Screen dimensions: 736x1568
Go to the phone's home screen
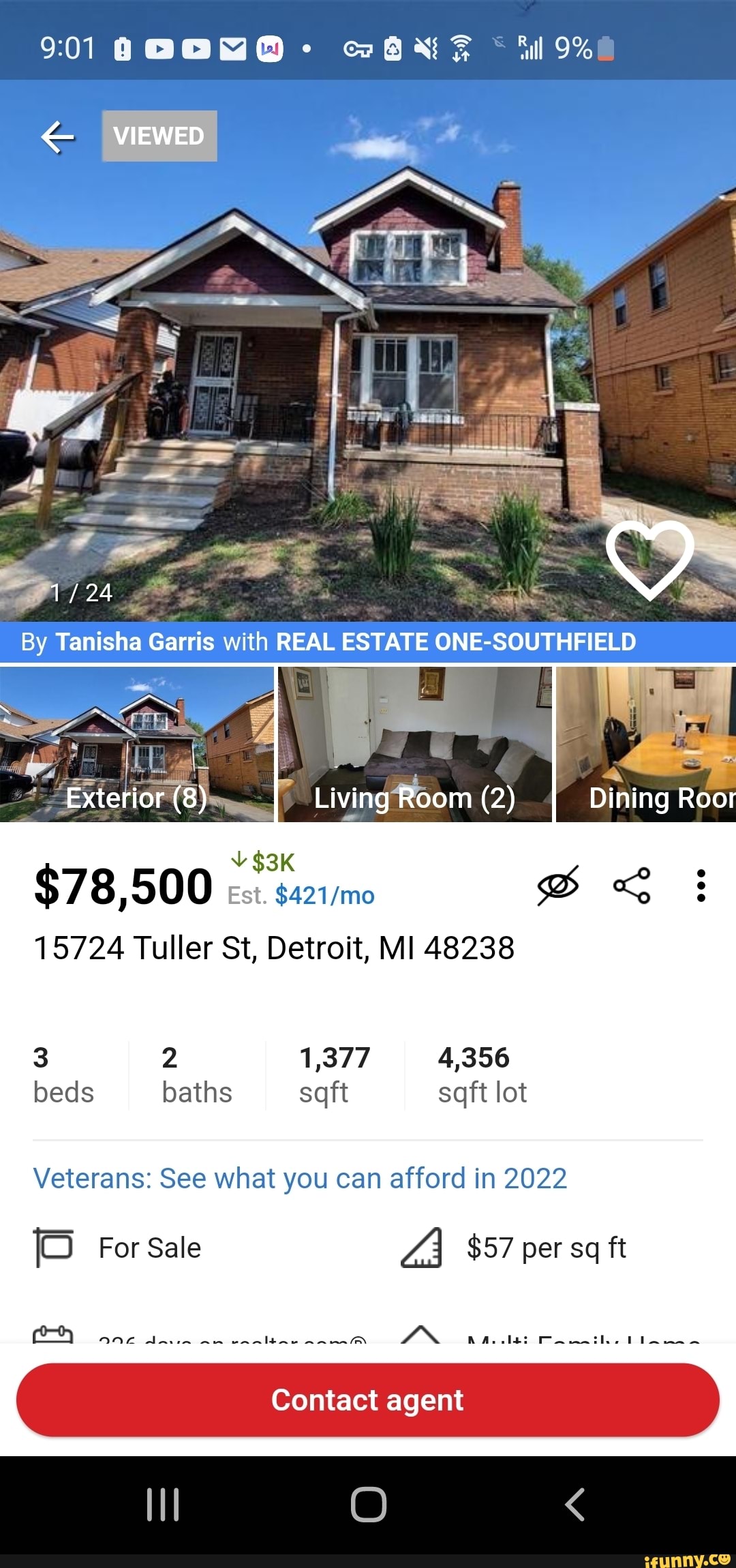coord(369,1504)
